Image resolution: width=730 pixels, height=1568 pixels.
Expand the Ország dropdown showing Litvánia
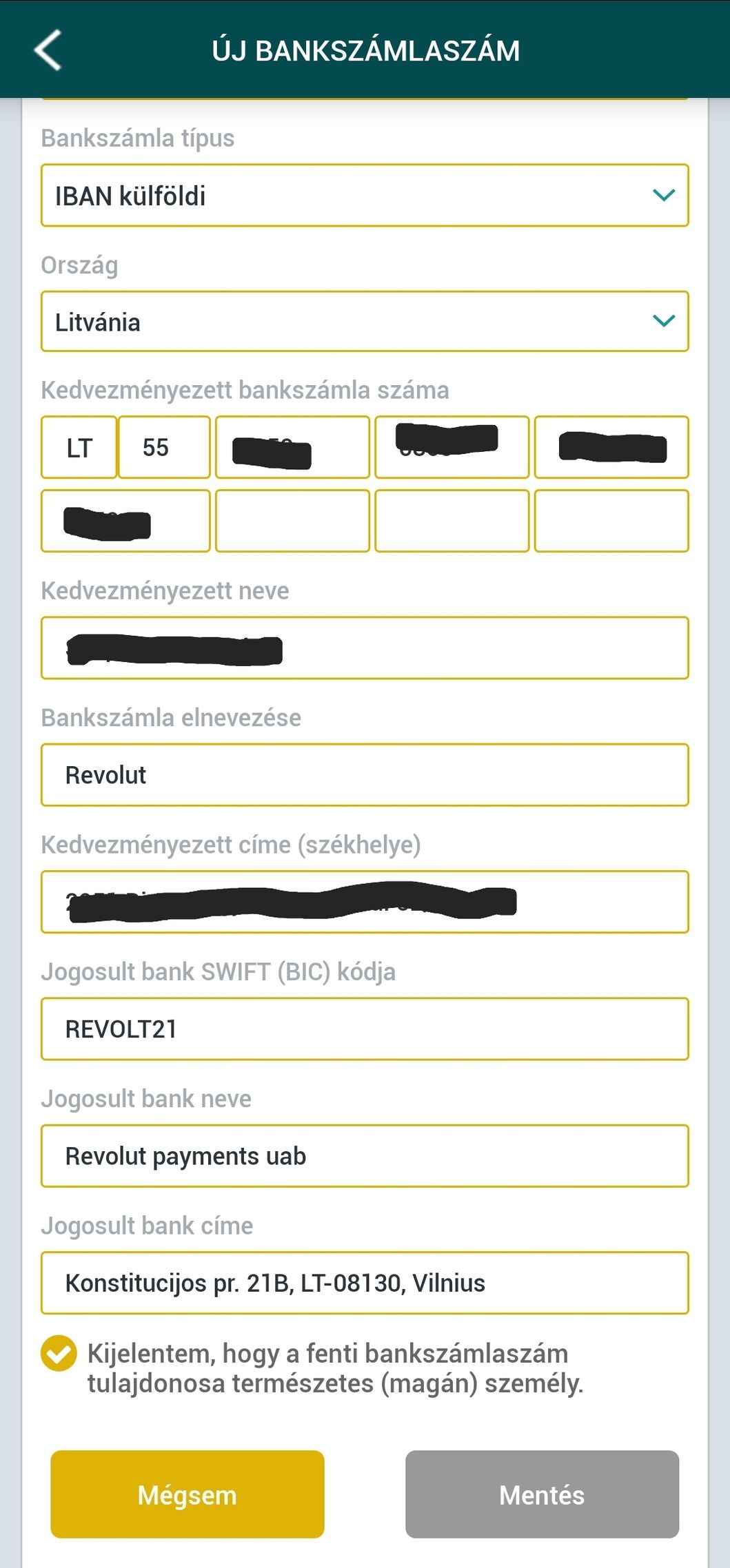tap(365, 321)
